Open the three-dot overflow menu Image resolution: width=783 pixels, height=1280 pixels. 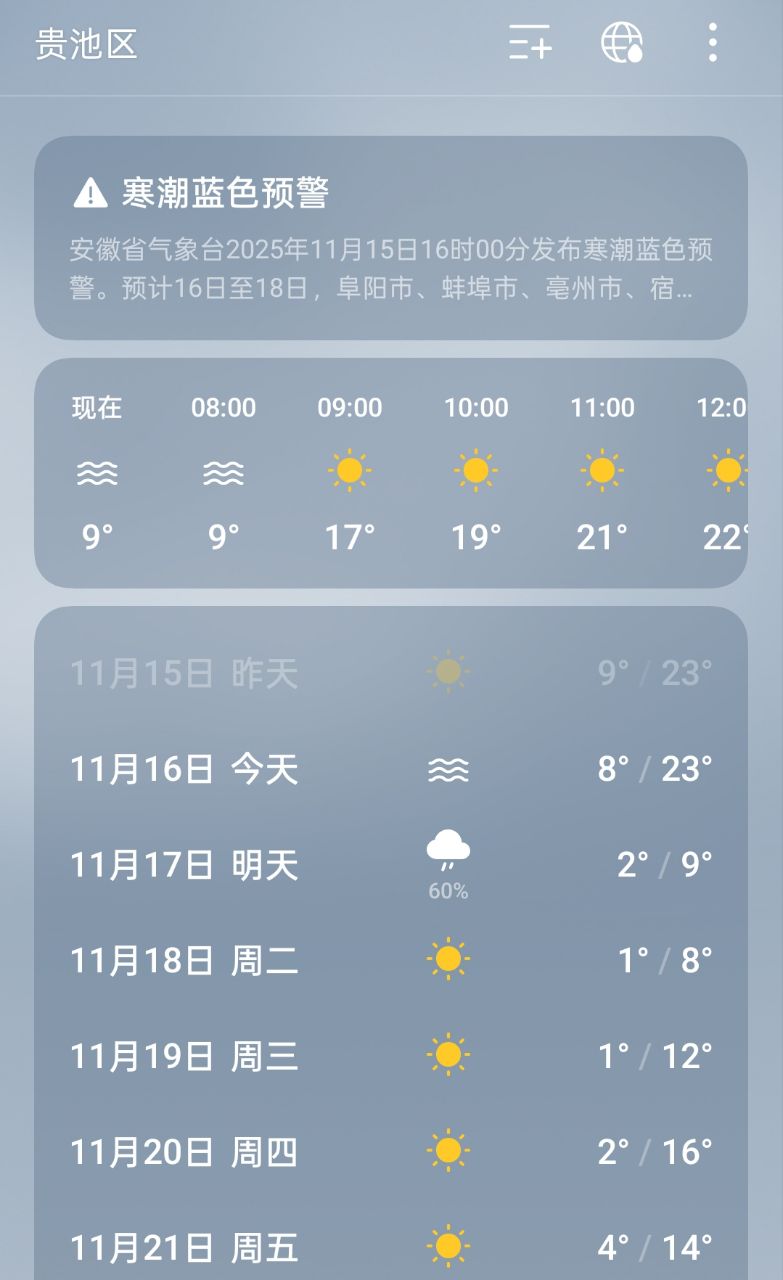tap(712, 43)
